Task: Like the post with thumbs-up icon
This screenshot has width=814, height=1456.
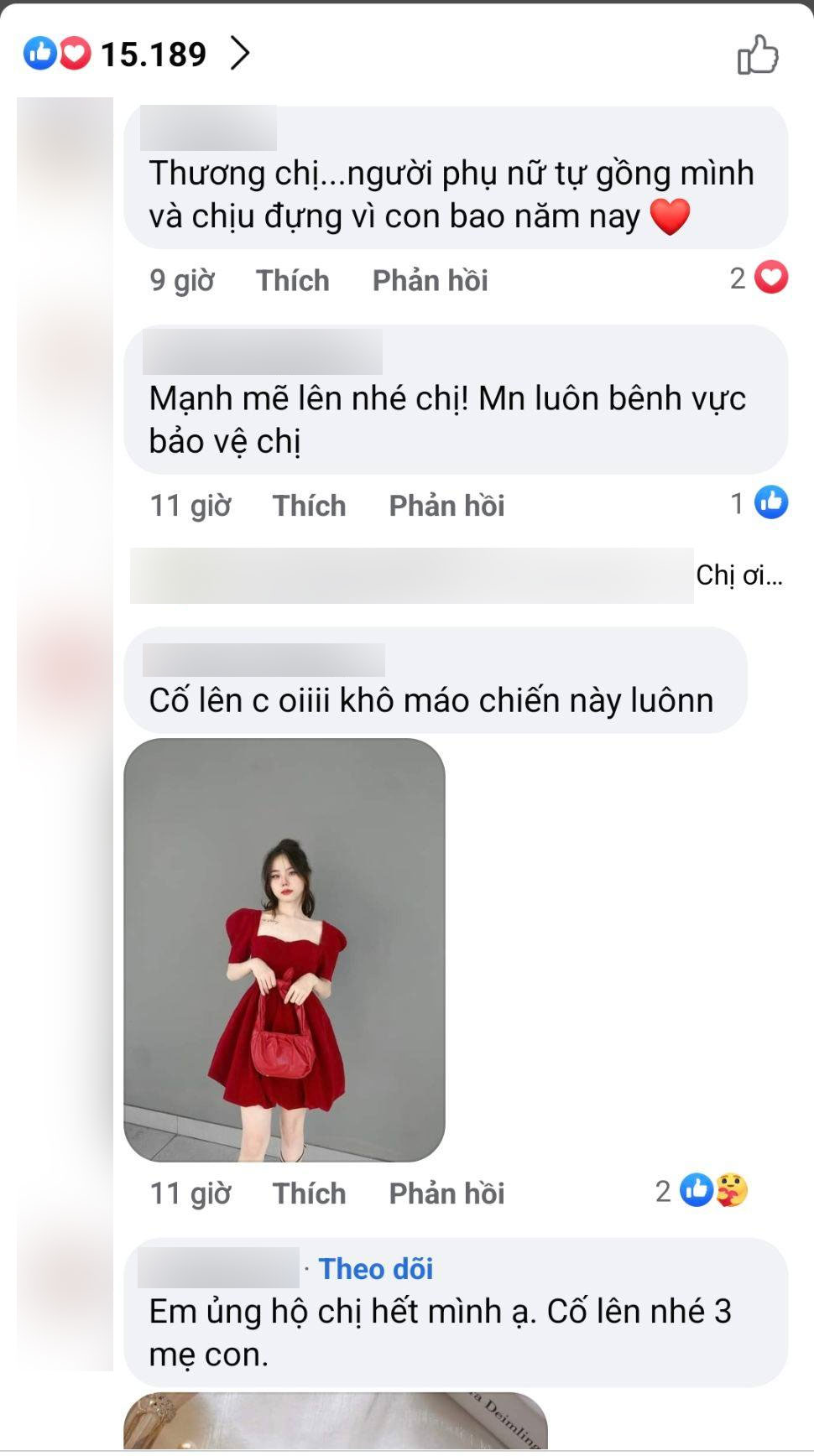Action: 757,55
